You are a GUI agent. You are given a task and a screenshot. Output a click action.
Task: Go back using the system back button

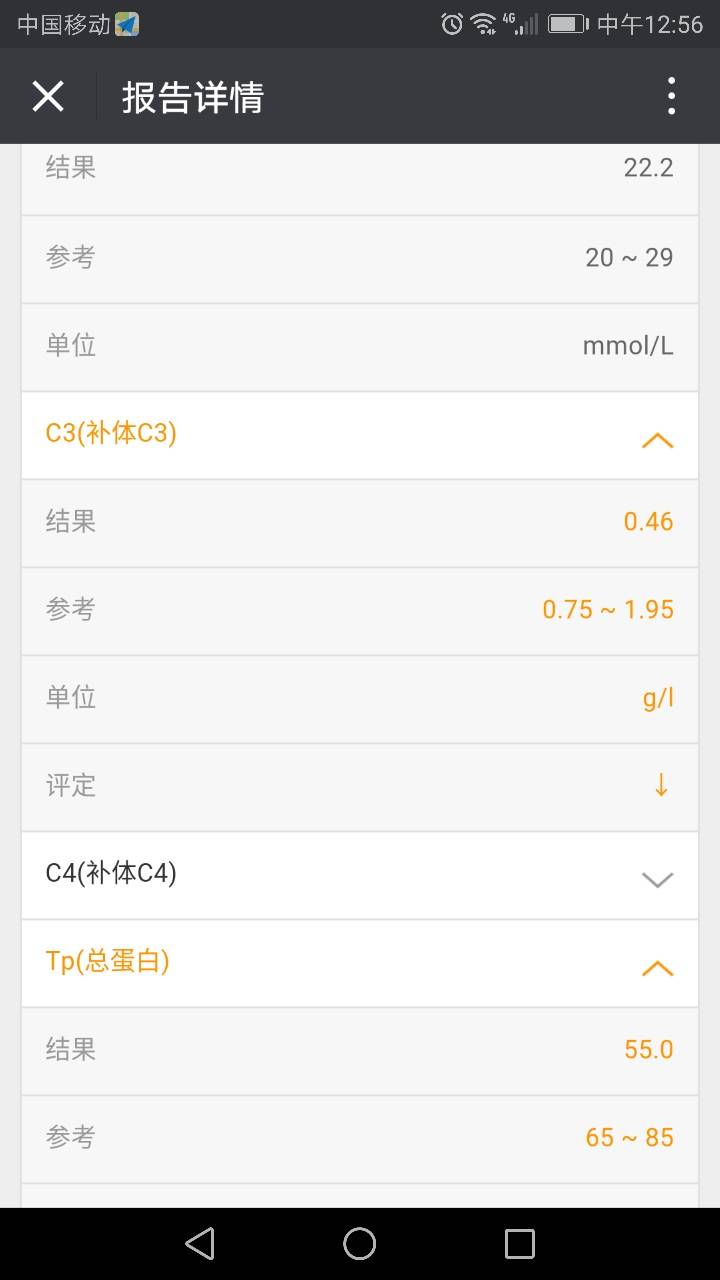[x=200, y=1243]
